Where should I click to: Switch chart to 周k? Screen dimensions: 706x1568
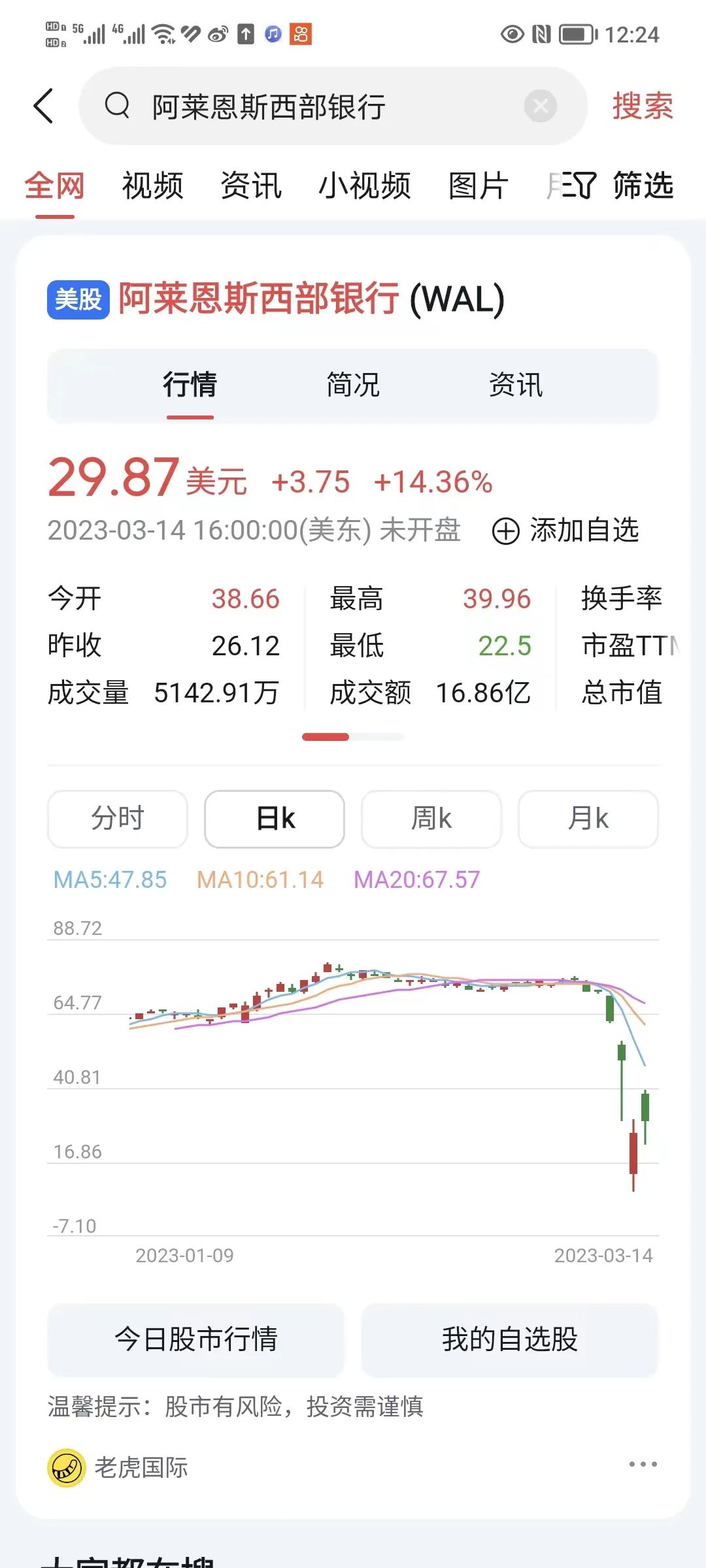point(431,819)
